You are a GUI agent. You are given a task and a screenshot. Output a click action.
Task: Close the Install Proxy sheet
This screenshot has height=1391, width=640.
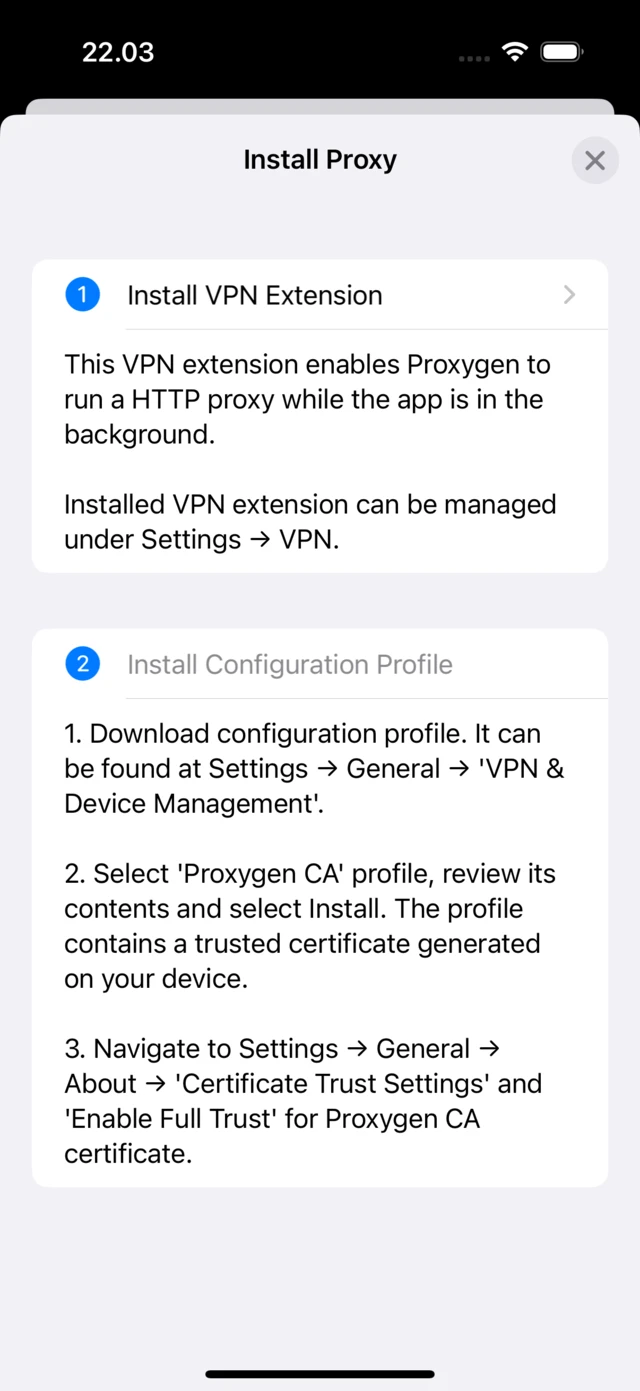[x=595, y=160]
